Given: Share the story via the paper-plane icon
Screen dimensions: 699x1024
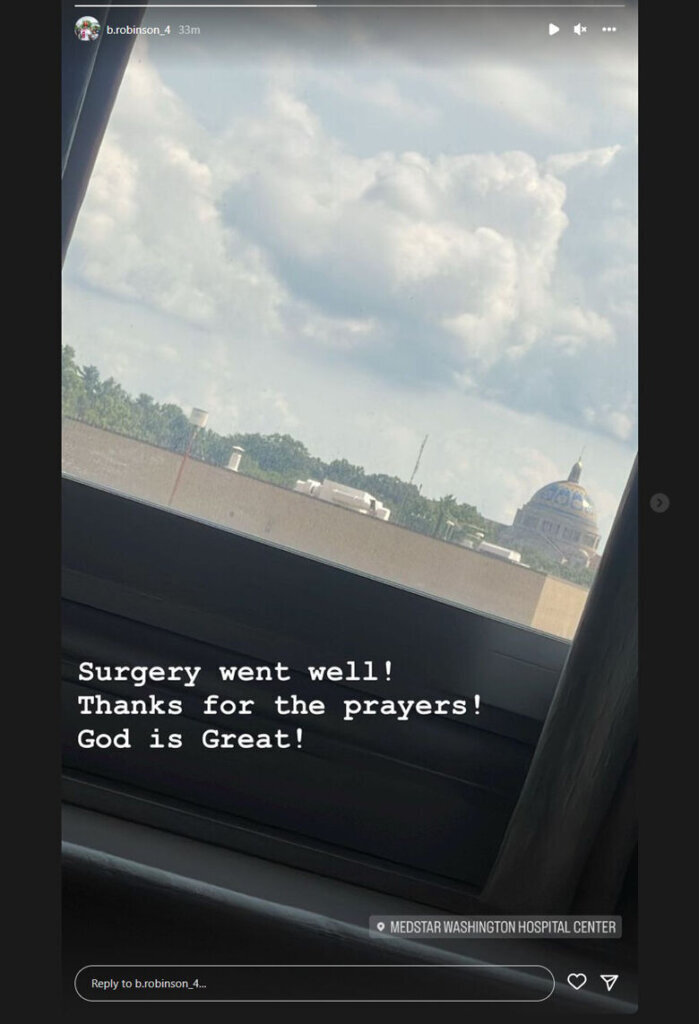Looking at the screenshot, I should coord(609,982).
